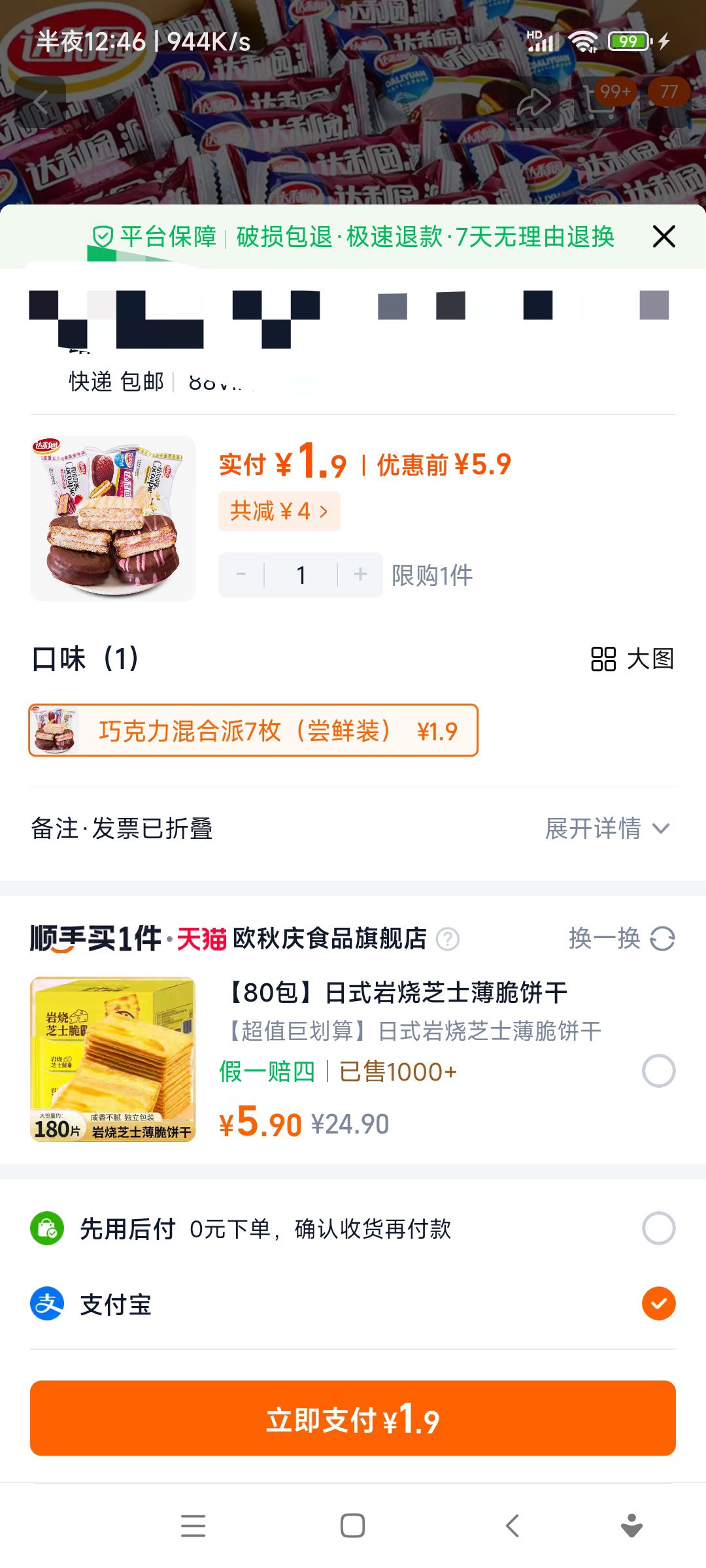Refresh add-on suggestion with 换一换

point(621,939)
